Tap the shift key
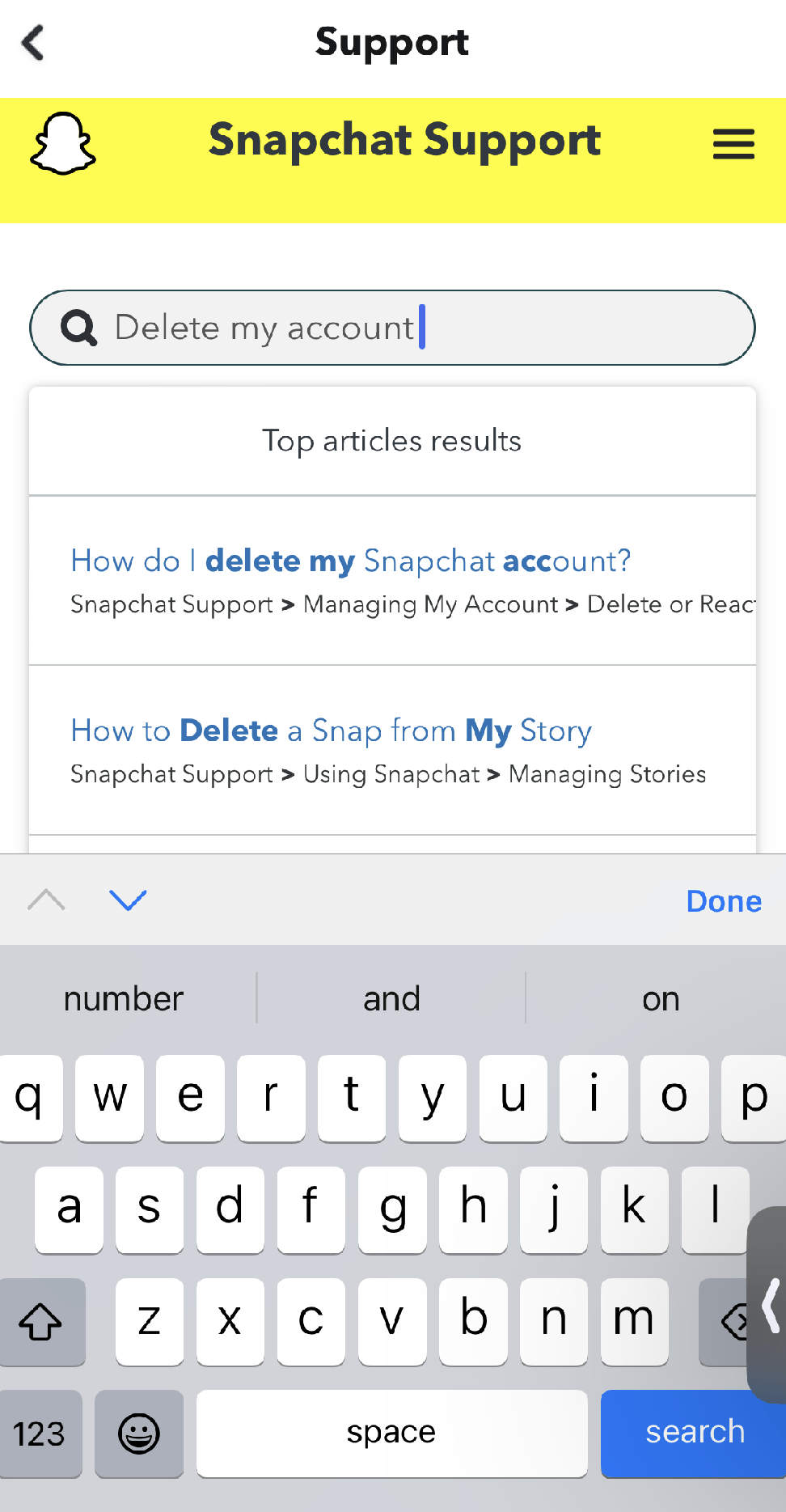This screenshot has width=786, height=1512. pyautogui.click(x=41, y=1322)
